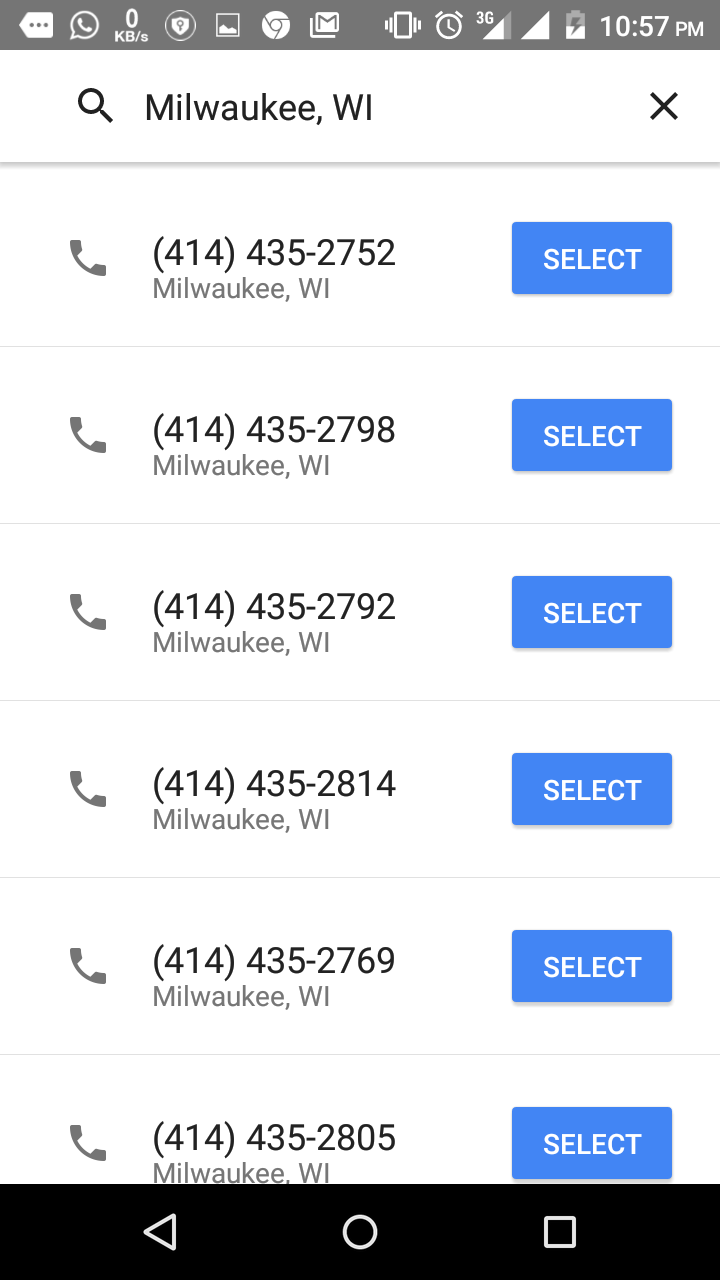
Task: Tap the search magnifier icon
Action: click(x=96, y=106)
